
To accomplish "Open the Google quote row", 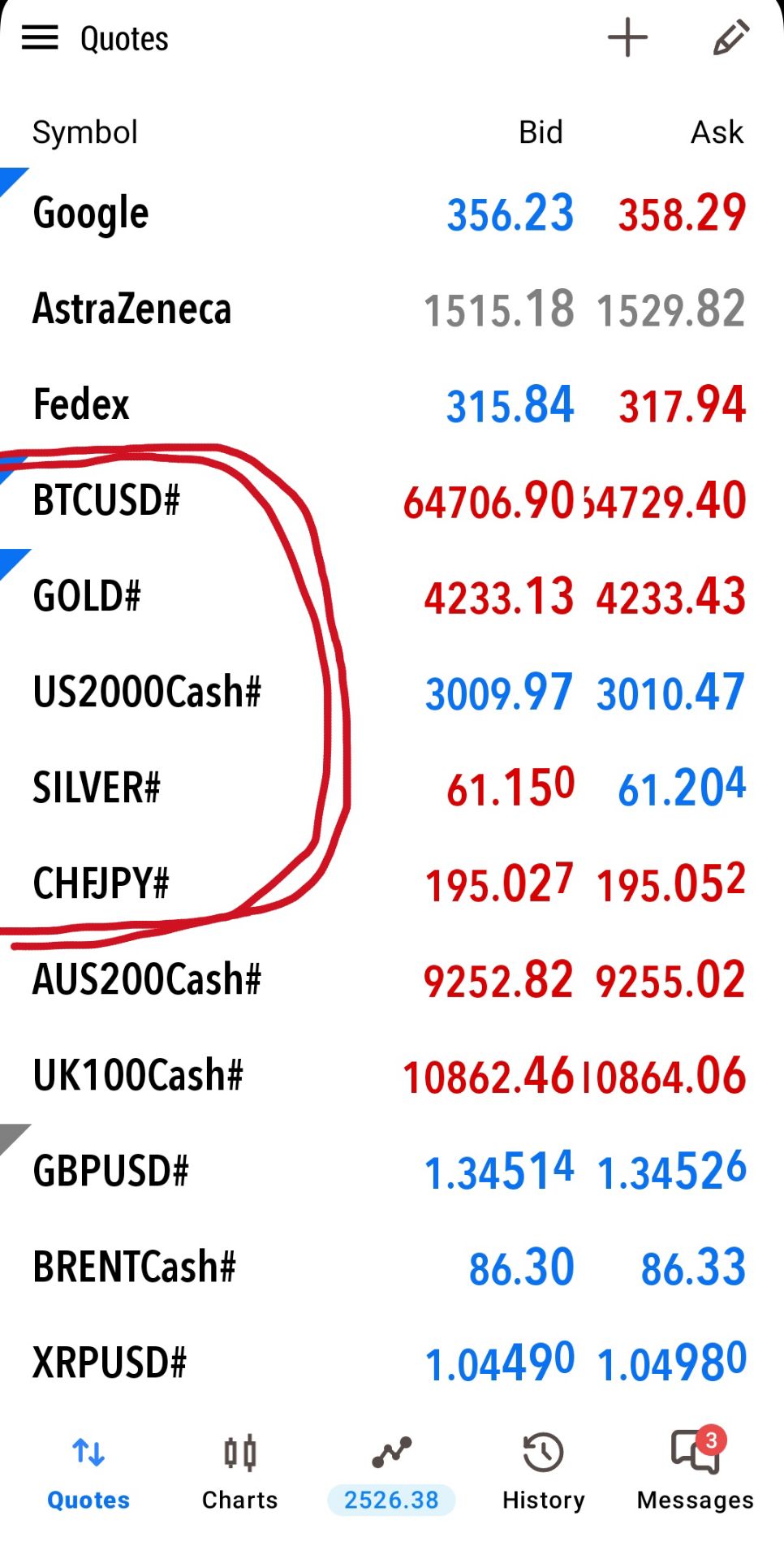I will 392,214.
